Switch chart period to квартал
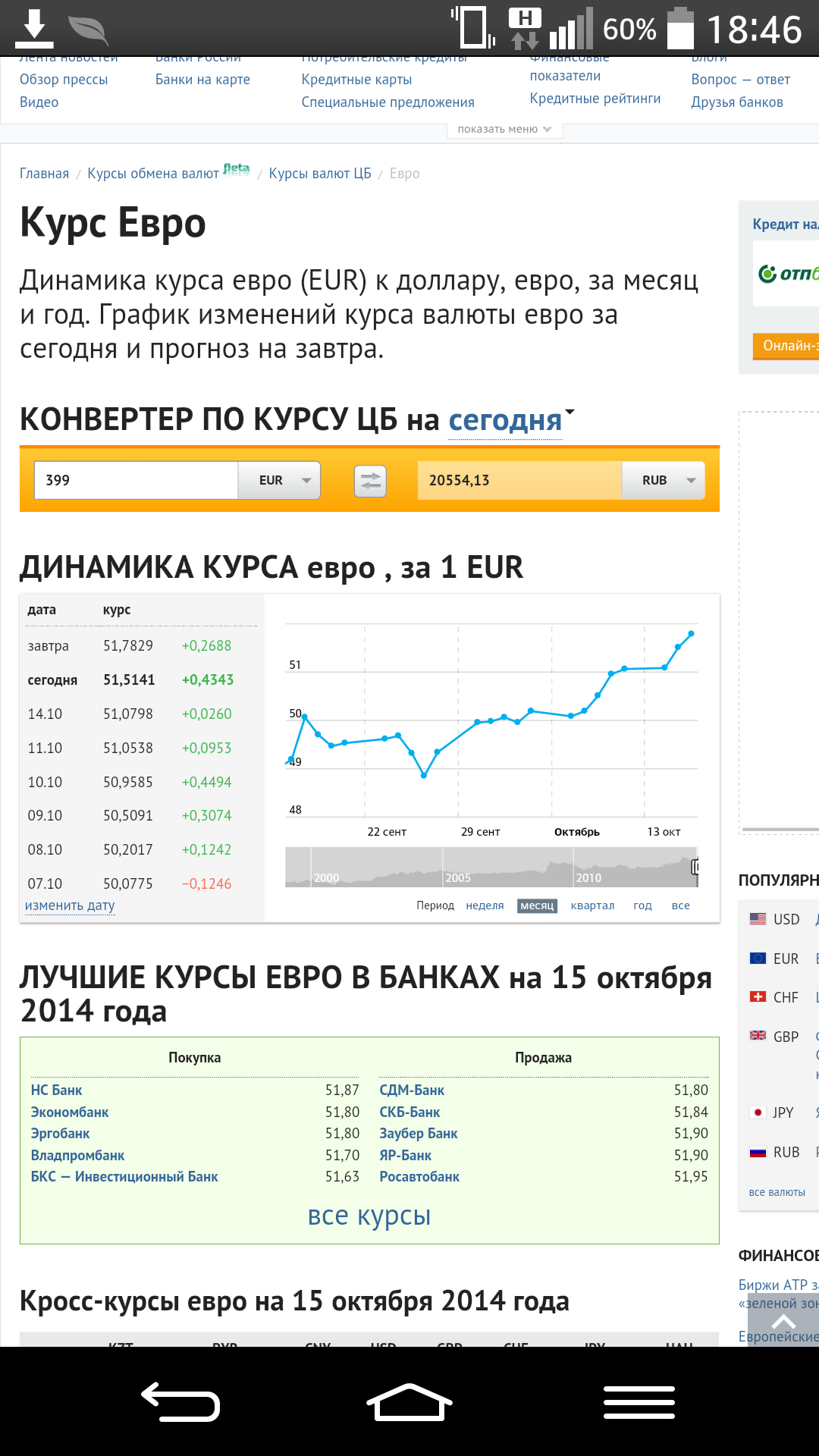819x1456 pixels. coord(592,905)
